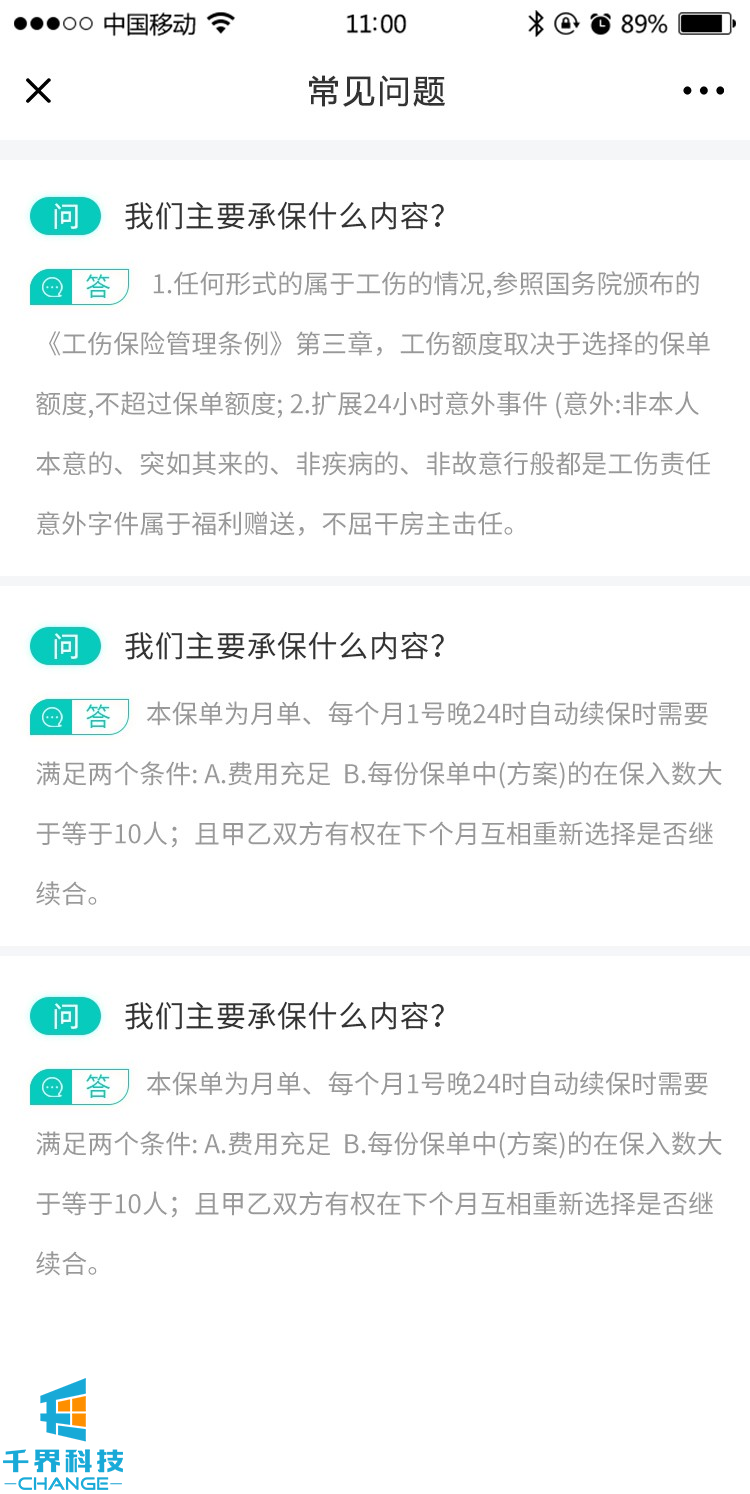Screen dimensions: 750x1494
Task: Open the three-dot overflow menu
Action: tap(703, 91)
